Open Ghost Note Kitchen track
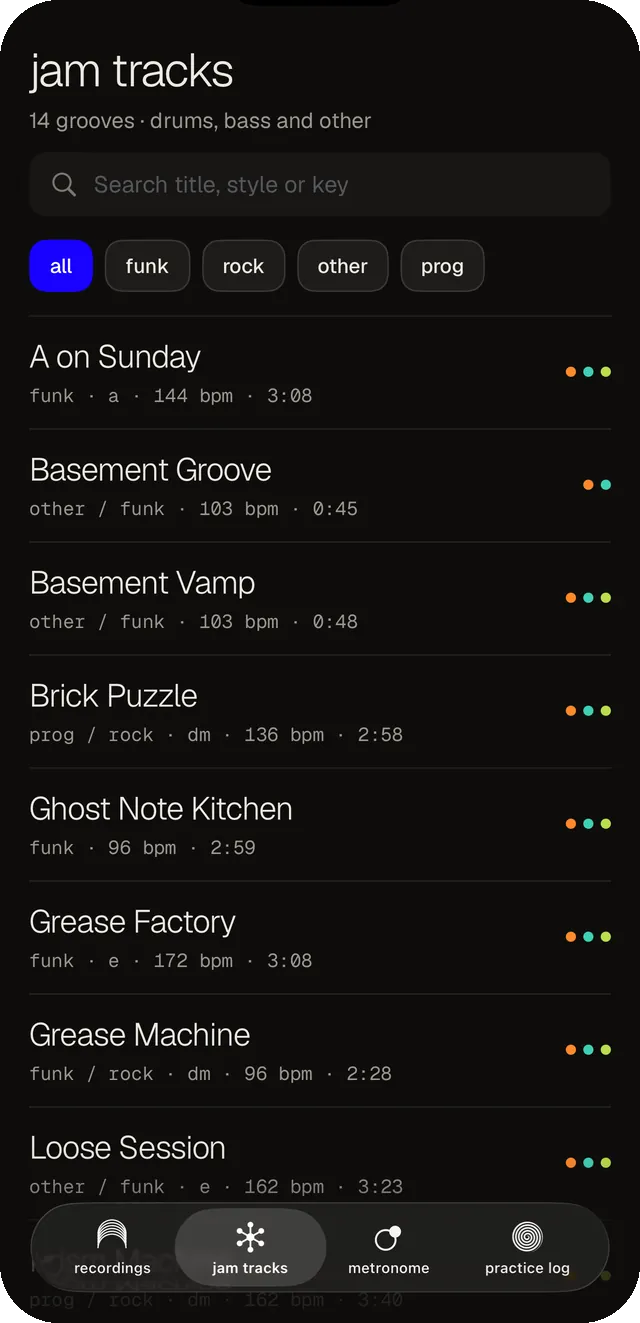The height and width of the screenshot is (1323, 640). tap(320, 825)
